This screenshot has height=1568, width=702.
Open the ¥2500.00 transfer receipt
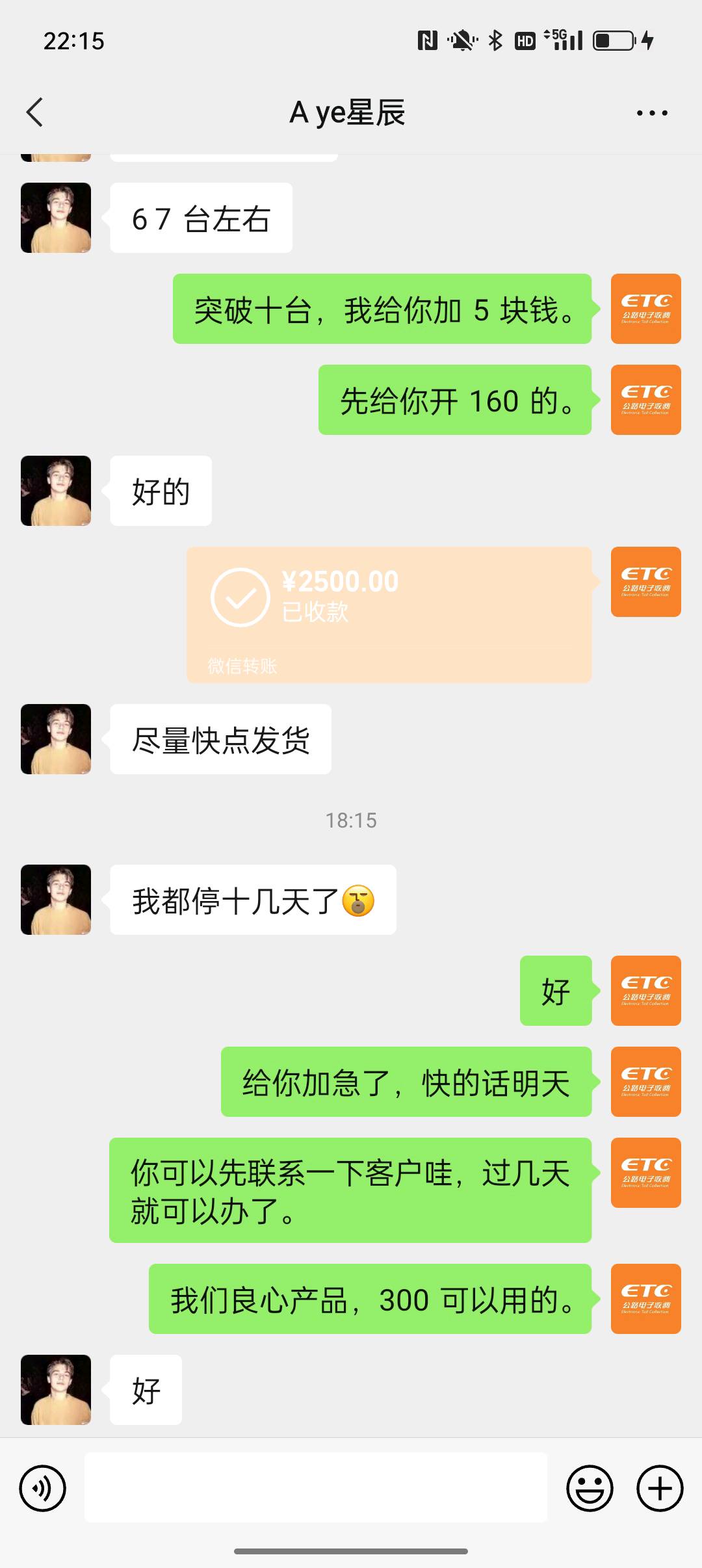point(389,614)
